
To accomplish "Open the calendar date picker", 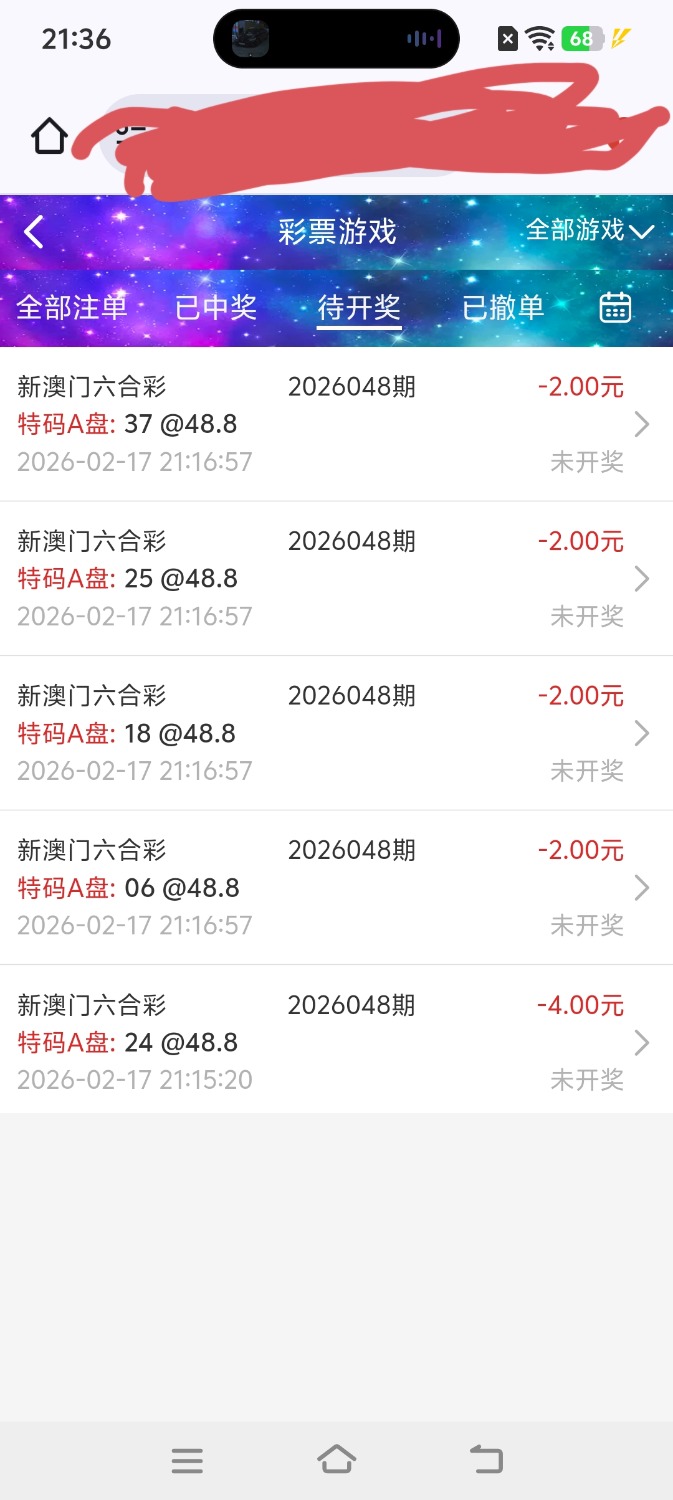I will pos(615,308).
